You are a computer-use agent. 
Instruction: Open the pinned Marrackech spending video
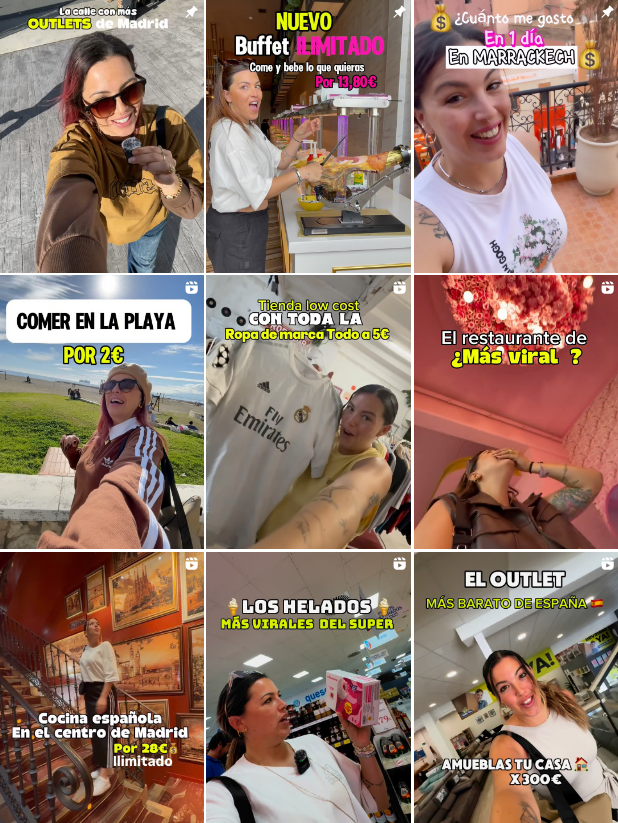click(516, 136)
